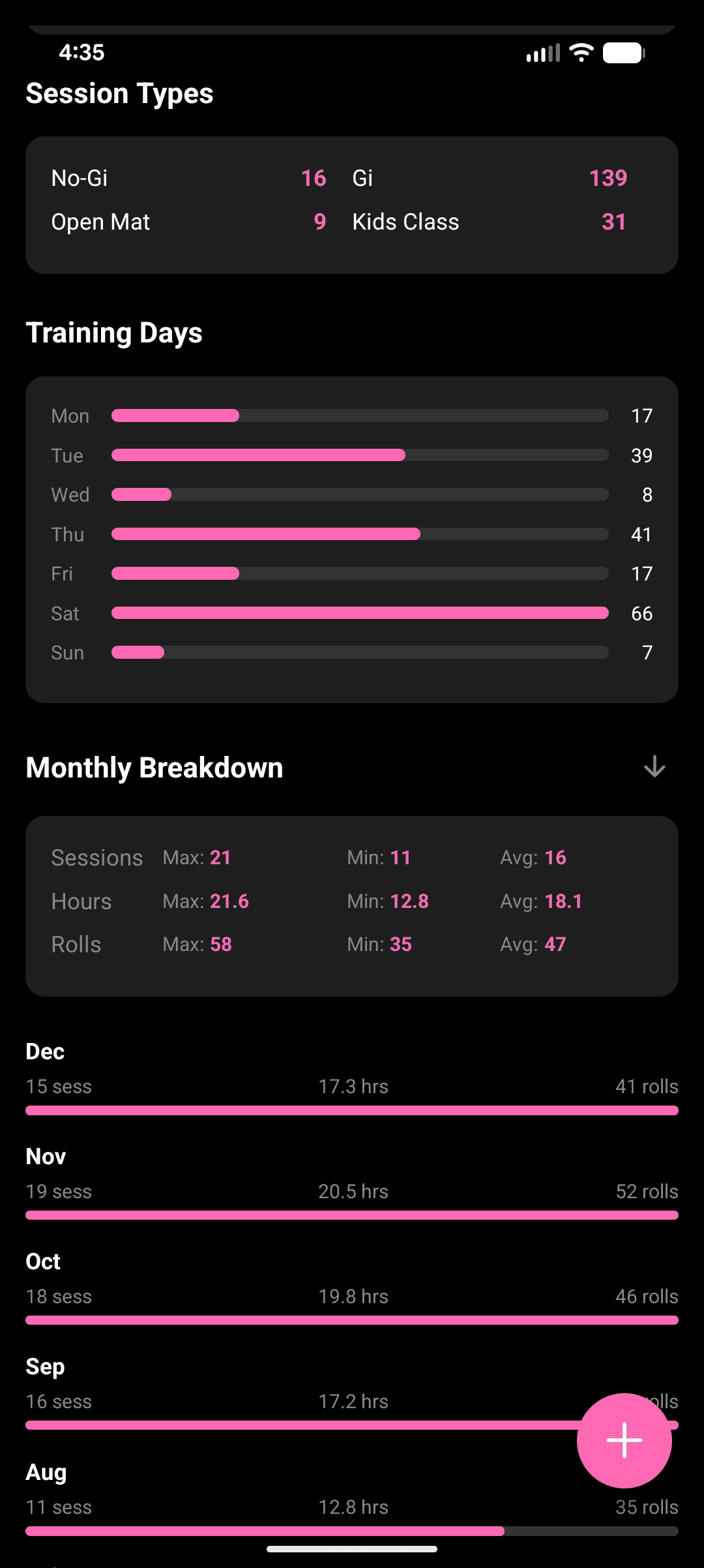Tap Saturday's training bar
Viewport: 704px width, 1568px height.
[x=360, y=612]
